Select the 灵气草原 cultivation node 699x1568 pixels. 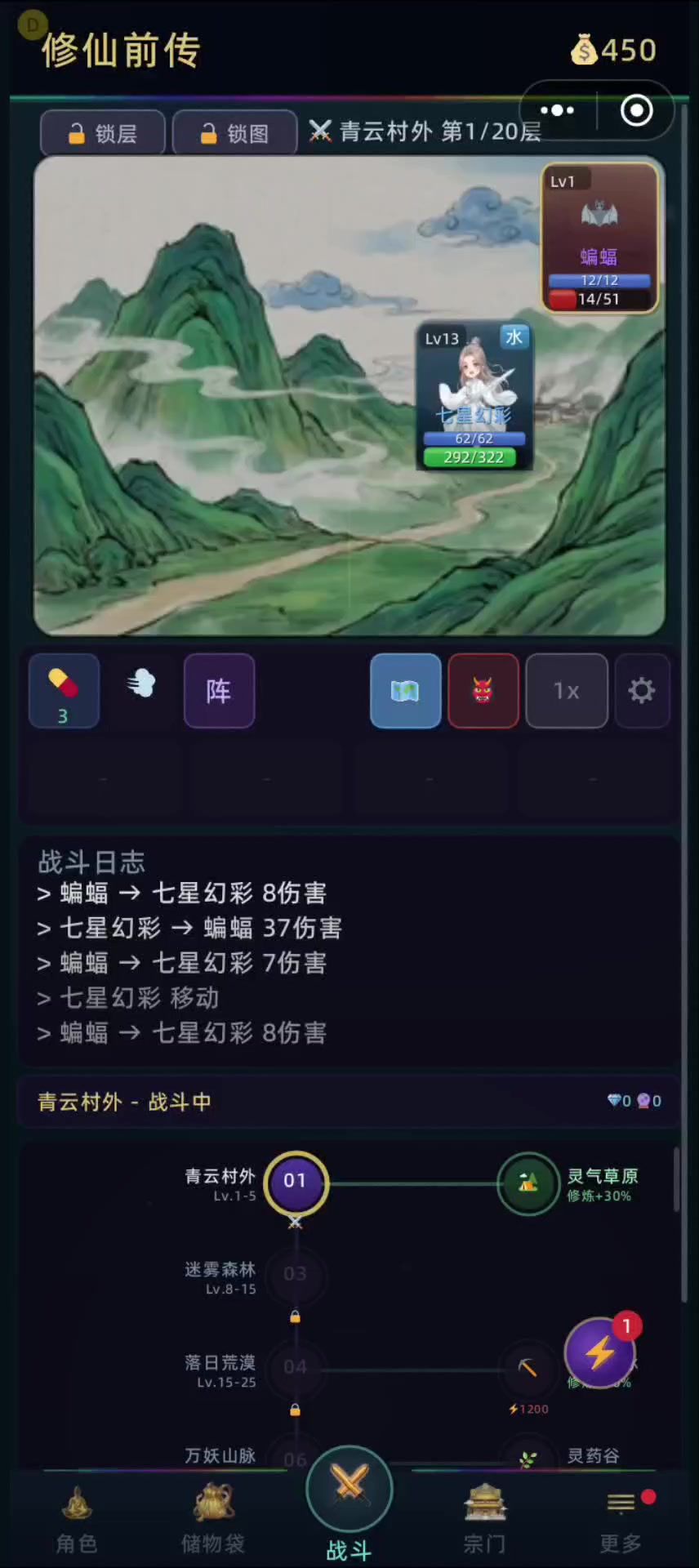(x=528, y=1183)
